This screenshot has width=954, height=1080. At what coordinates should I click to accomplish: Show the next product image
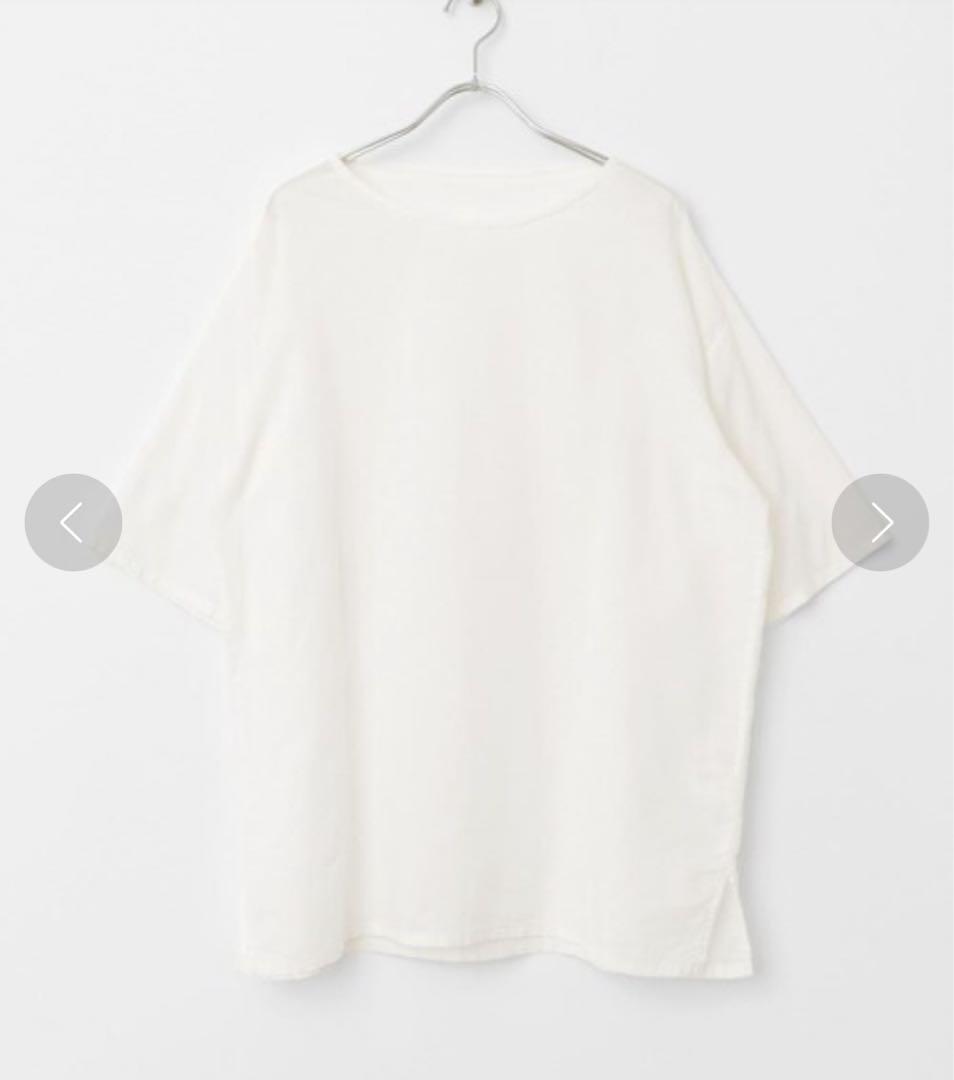tap(880, 522)
